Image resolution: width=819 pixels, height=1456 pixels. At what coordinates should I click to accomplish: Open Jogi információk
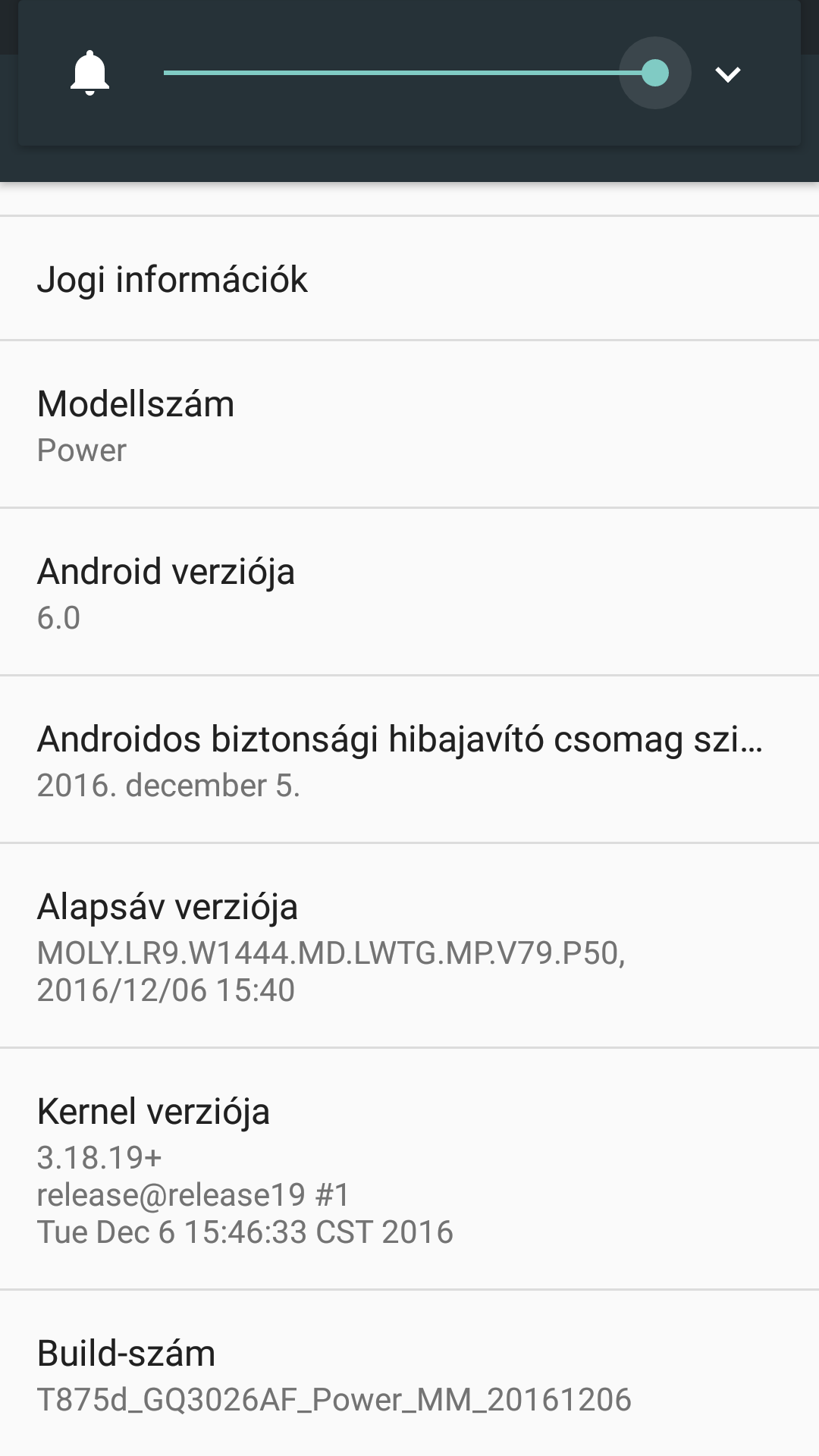(x=409, y=278)
